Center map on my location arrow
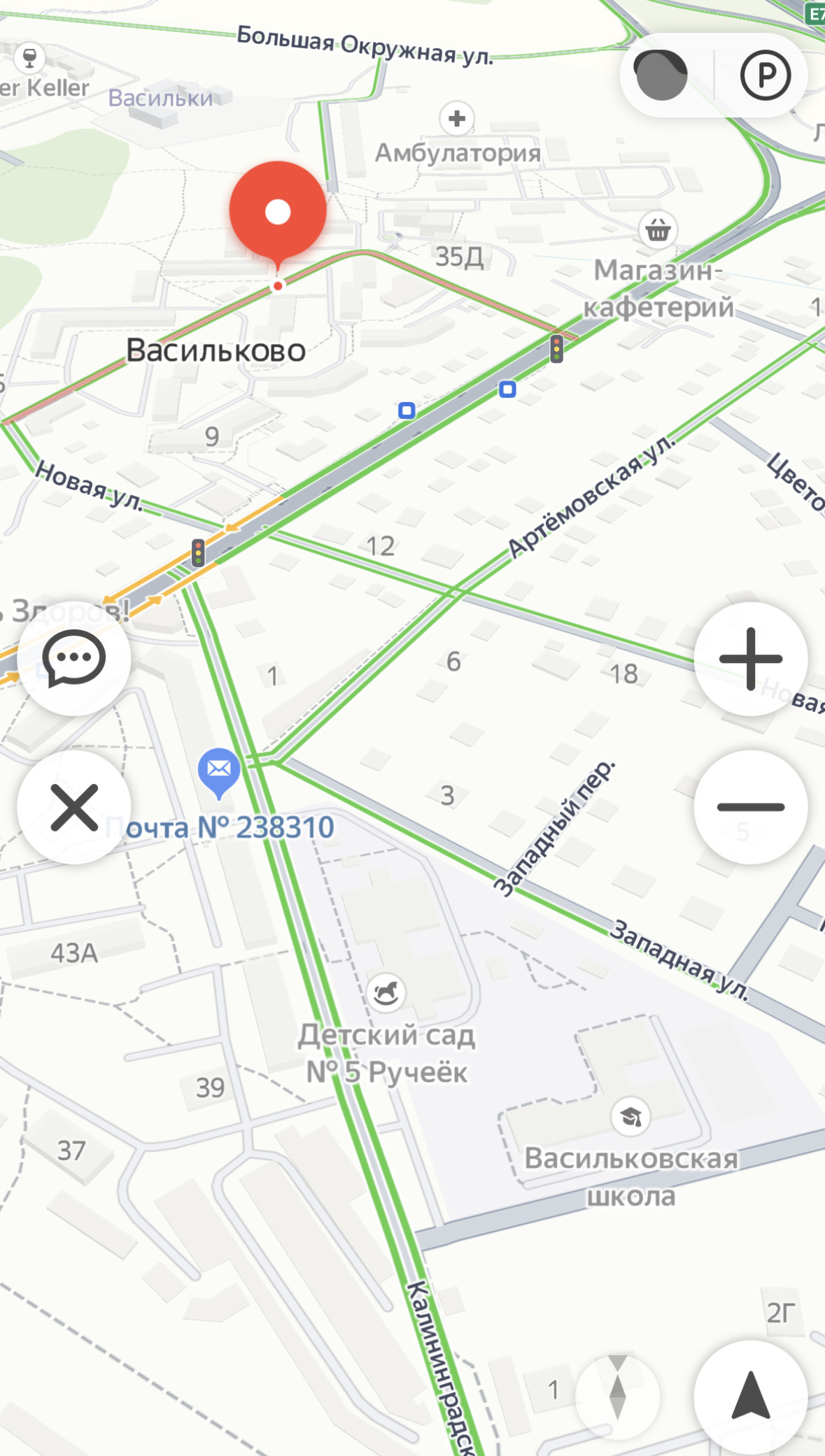825x1456 pixels. click(750, 1396)
